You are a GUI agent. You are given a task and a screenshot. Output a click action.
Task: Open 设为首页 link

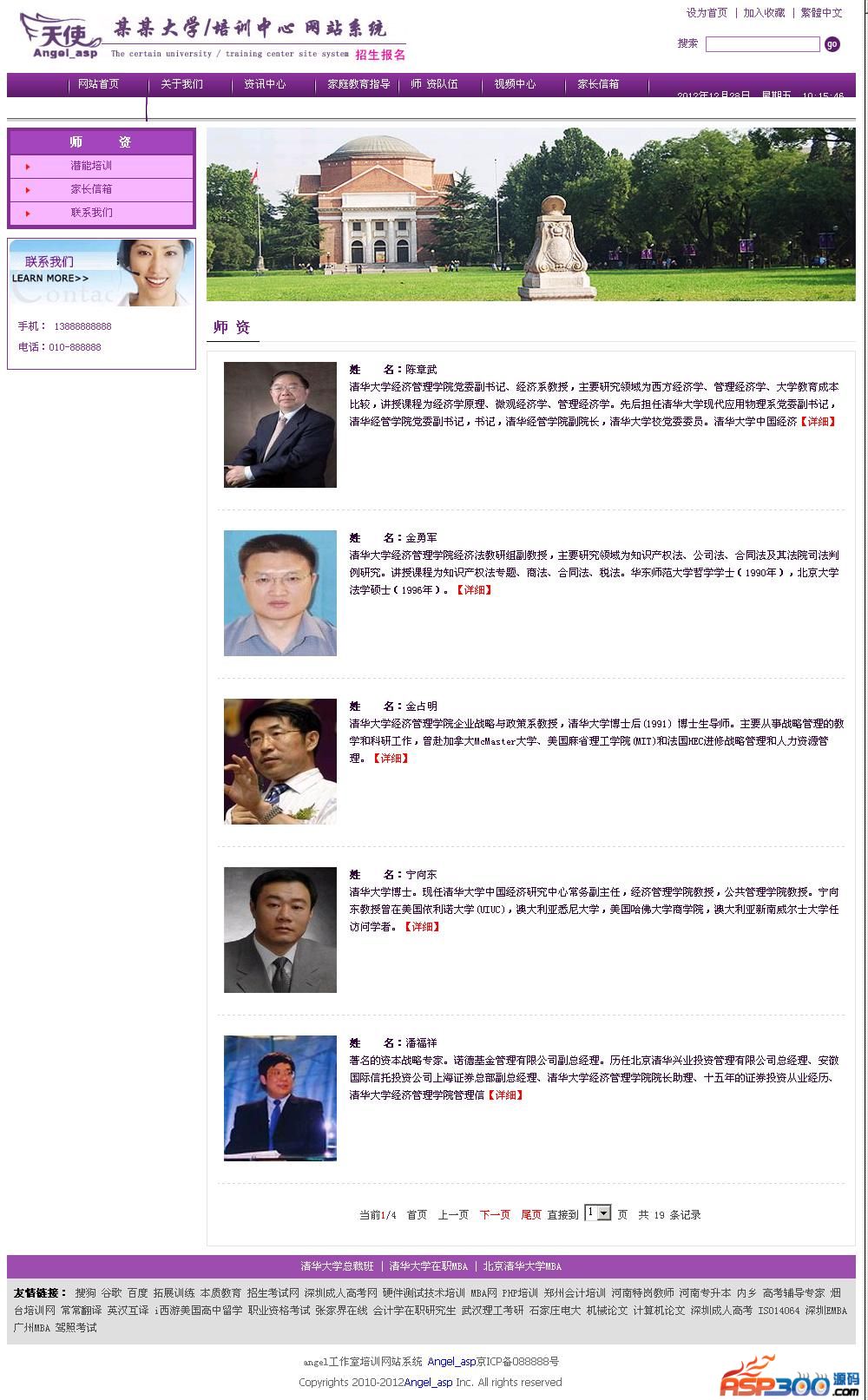707,13
